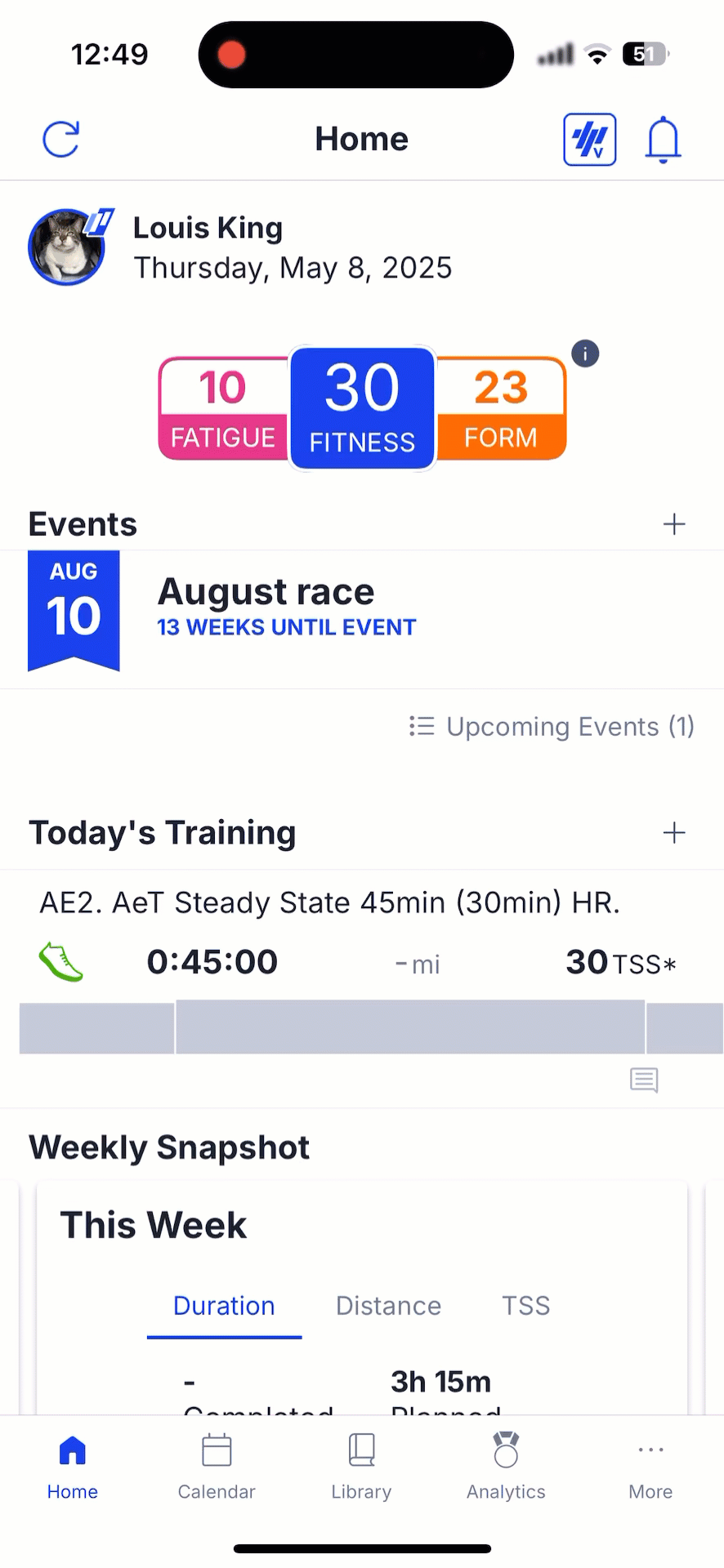Open the AeT Steady State workout
724x1568 pixels.
(330, 902)
